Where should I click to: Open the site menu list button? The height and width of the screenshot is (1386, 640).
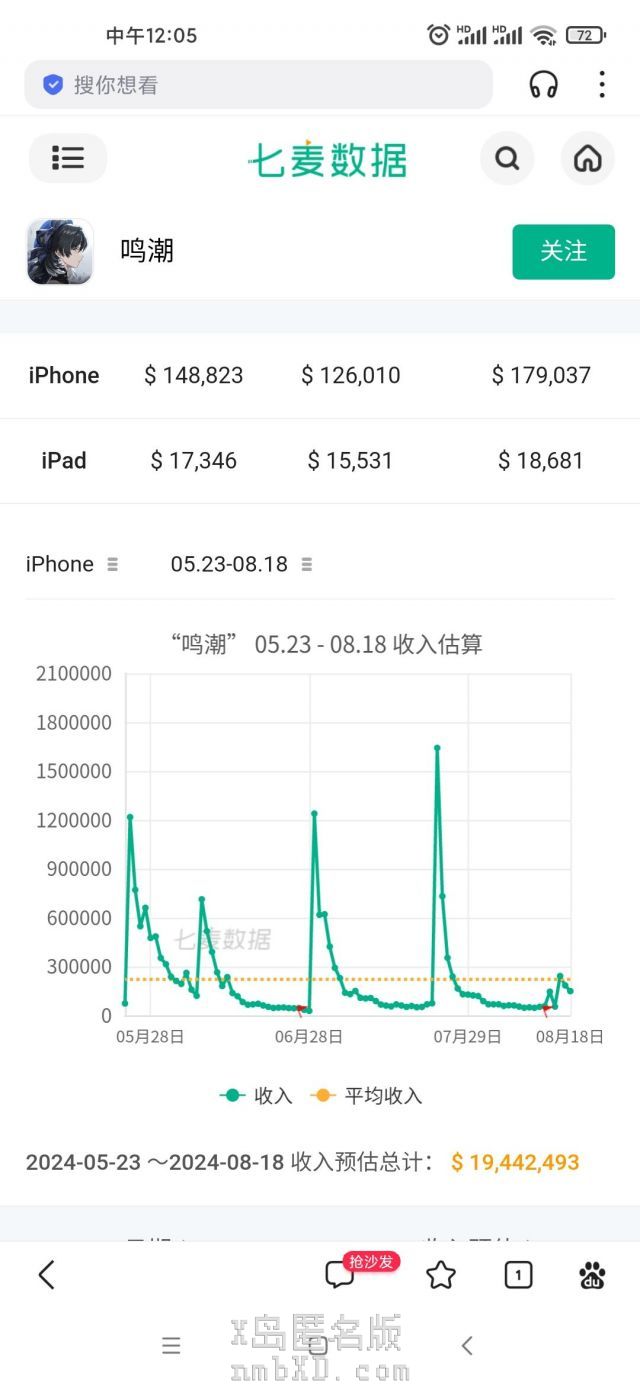click(68, 158)
